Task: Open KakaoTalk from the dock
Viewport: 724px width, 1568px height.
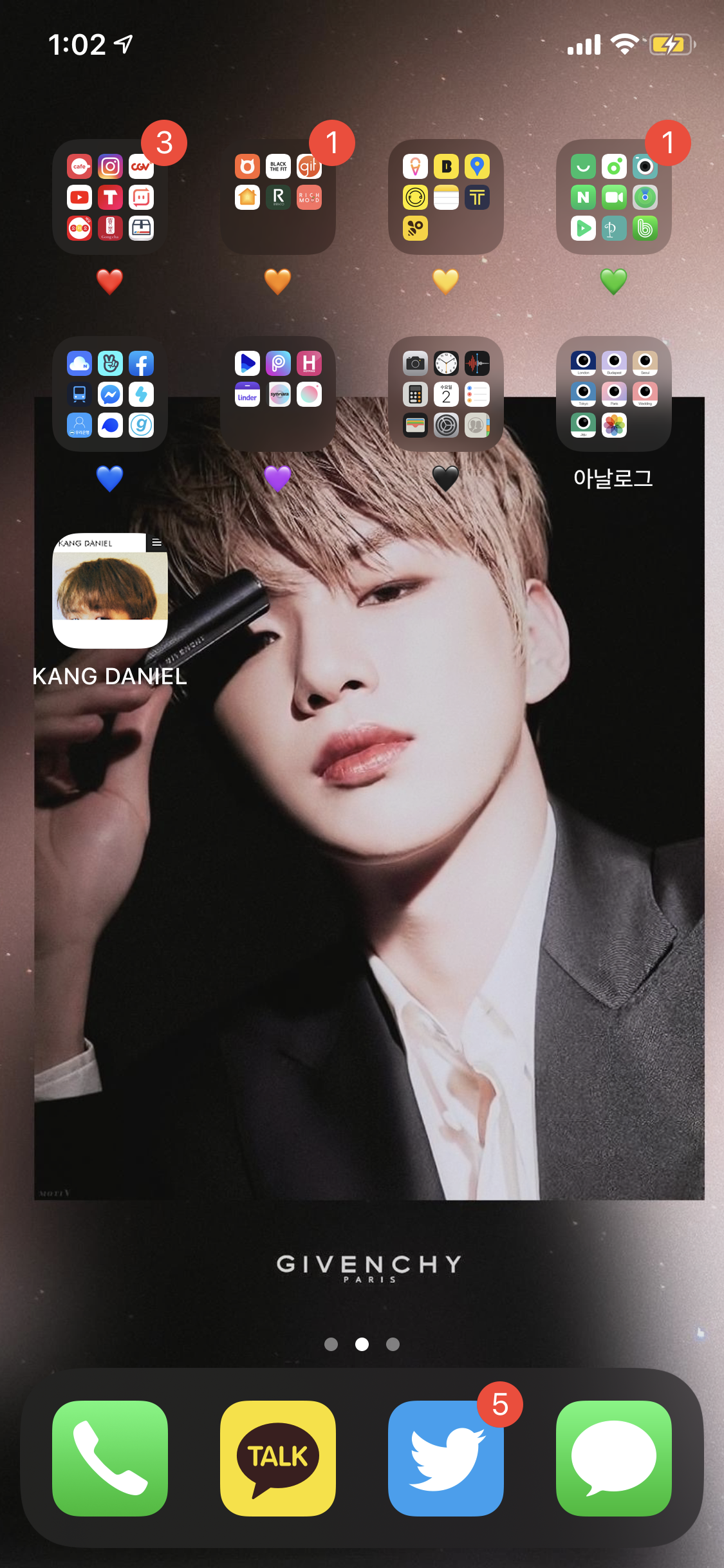Action: point(278,1458)
